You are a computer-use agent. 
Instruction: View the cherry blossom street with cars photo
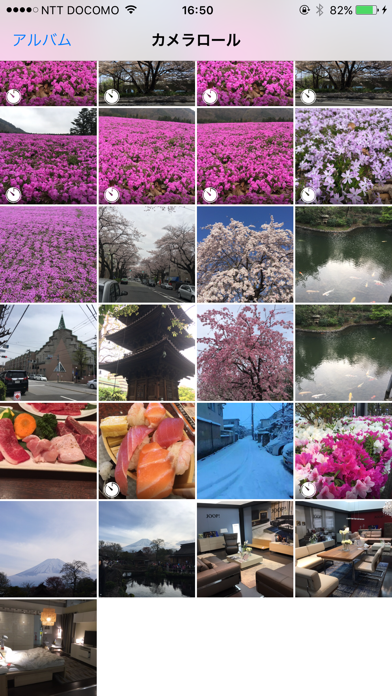tap(147, 254)
